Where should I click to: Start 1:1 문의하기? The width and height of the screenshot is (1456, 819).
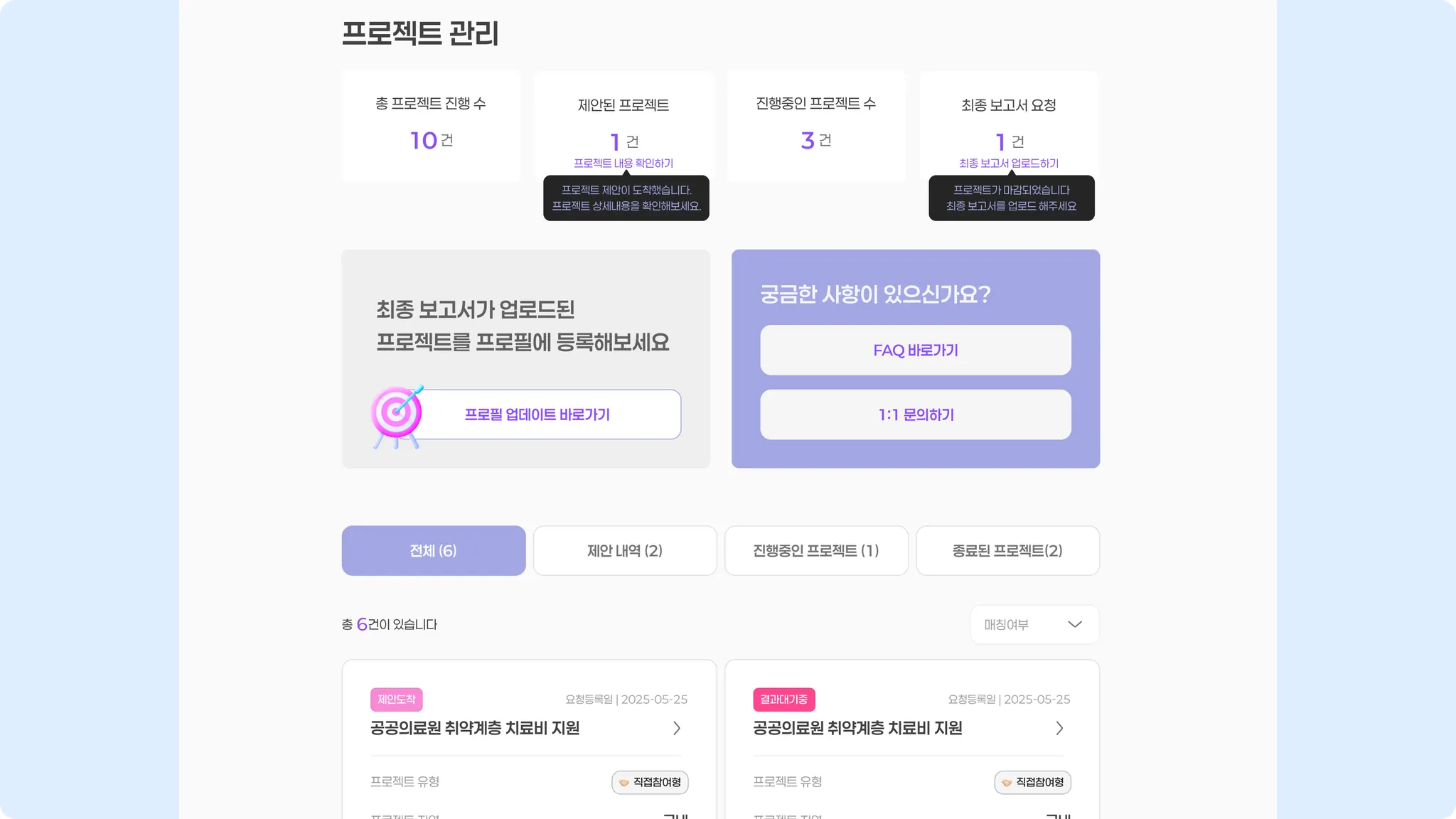pos(915,414)
